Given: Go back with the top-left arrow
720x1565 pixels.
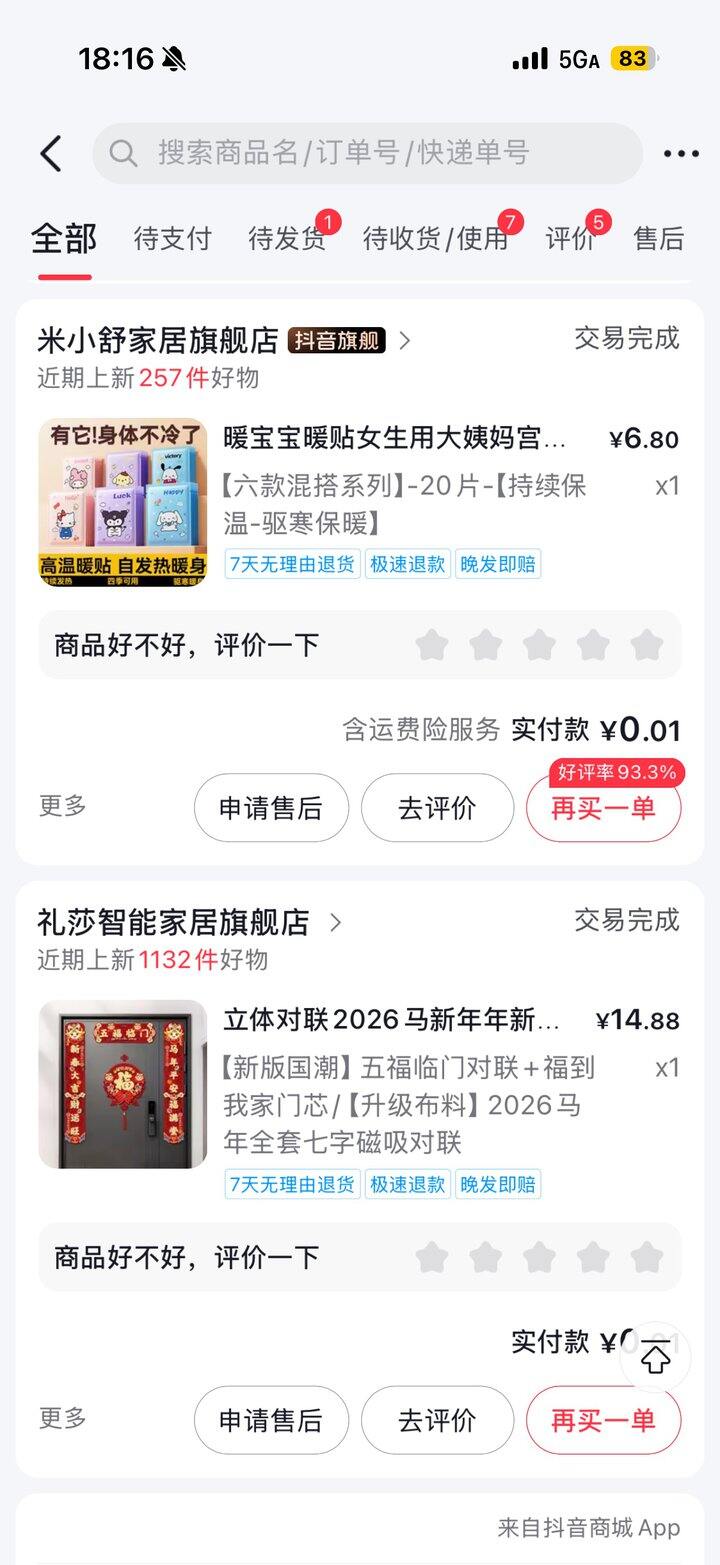Looking at the screenshot, I should pos(51,153).
